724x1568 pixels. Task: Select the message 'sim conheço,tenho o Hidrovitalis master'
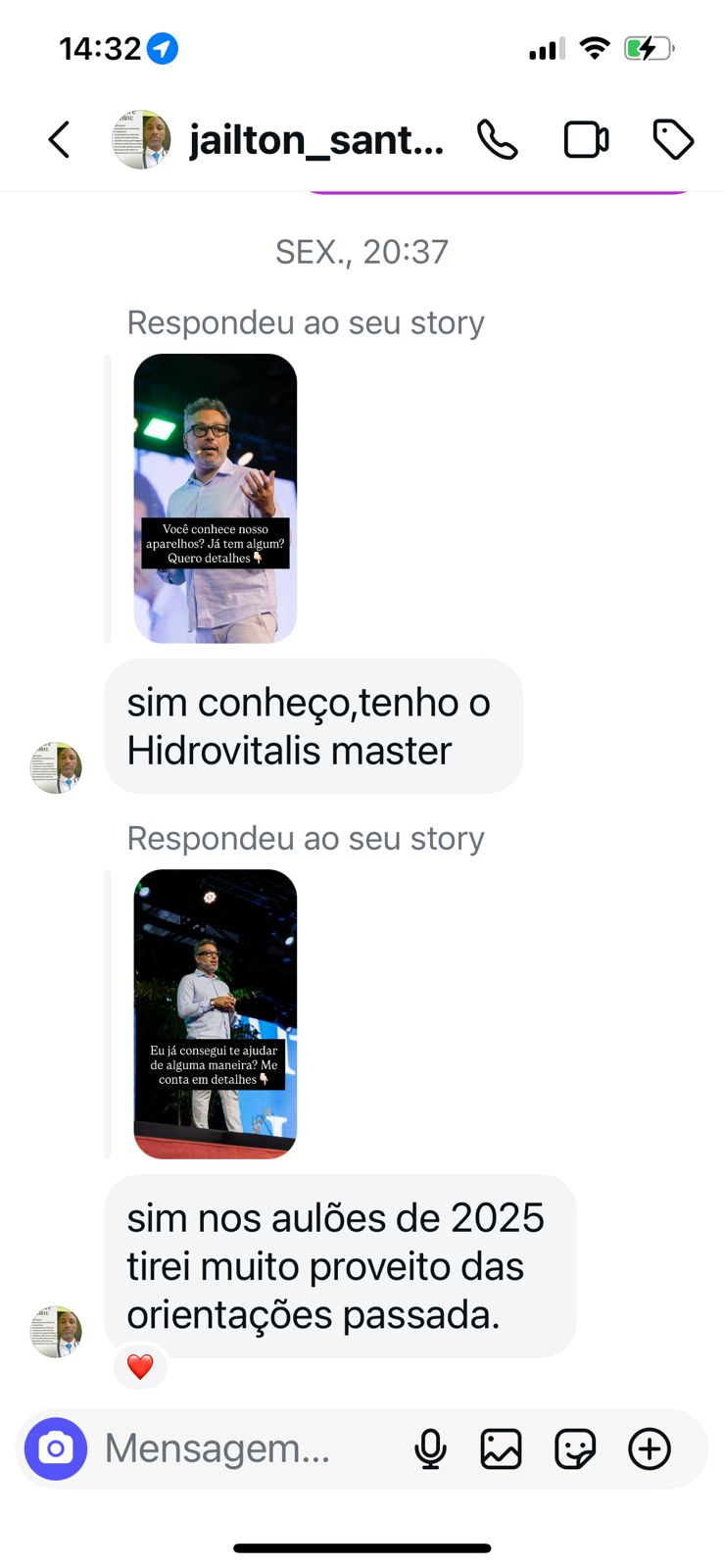[314, 725]
